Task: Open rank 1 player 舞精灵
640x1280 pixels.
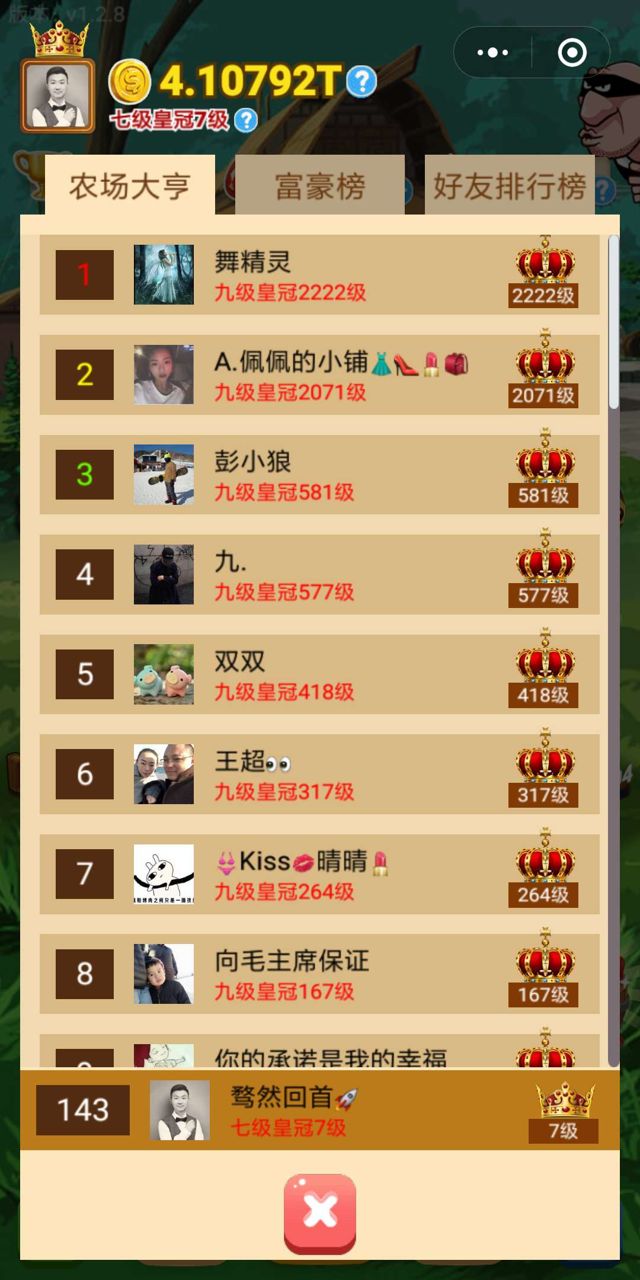Action: pos(320,275)
